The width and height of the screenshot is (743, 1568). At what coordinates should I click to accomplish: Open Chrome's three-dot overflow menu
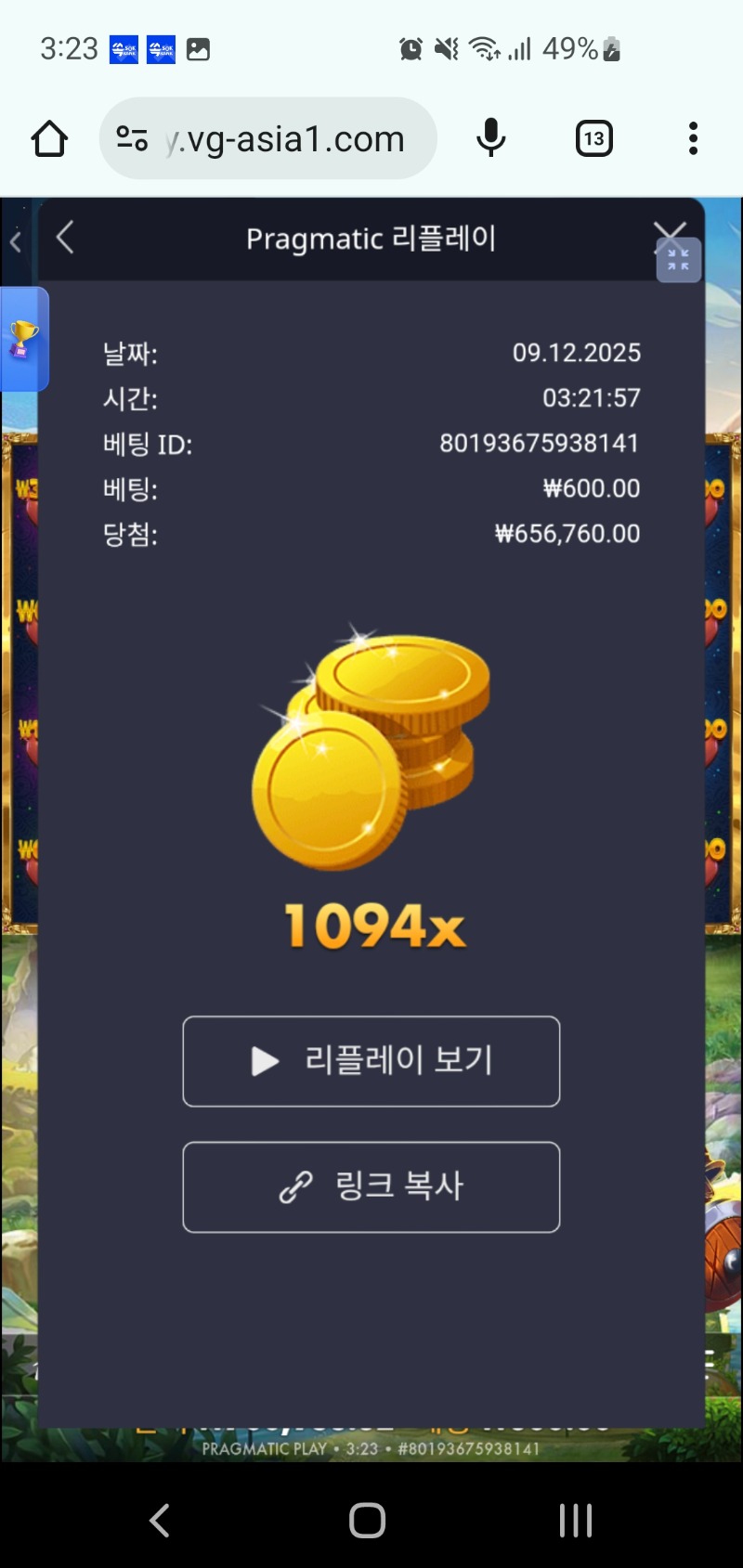pyautogui.click(x=692, y=137)
